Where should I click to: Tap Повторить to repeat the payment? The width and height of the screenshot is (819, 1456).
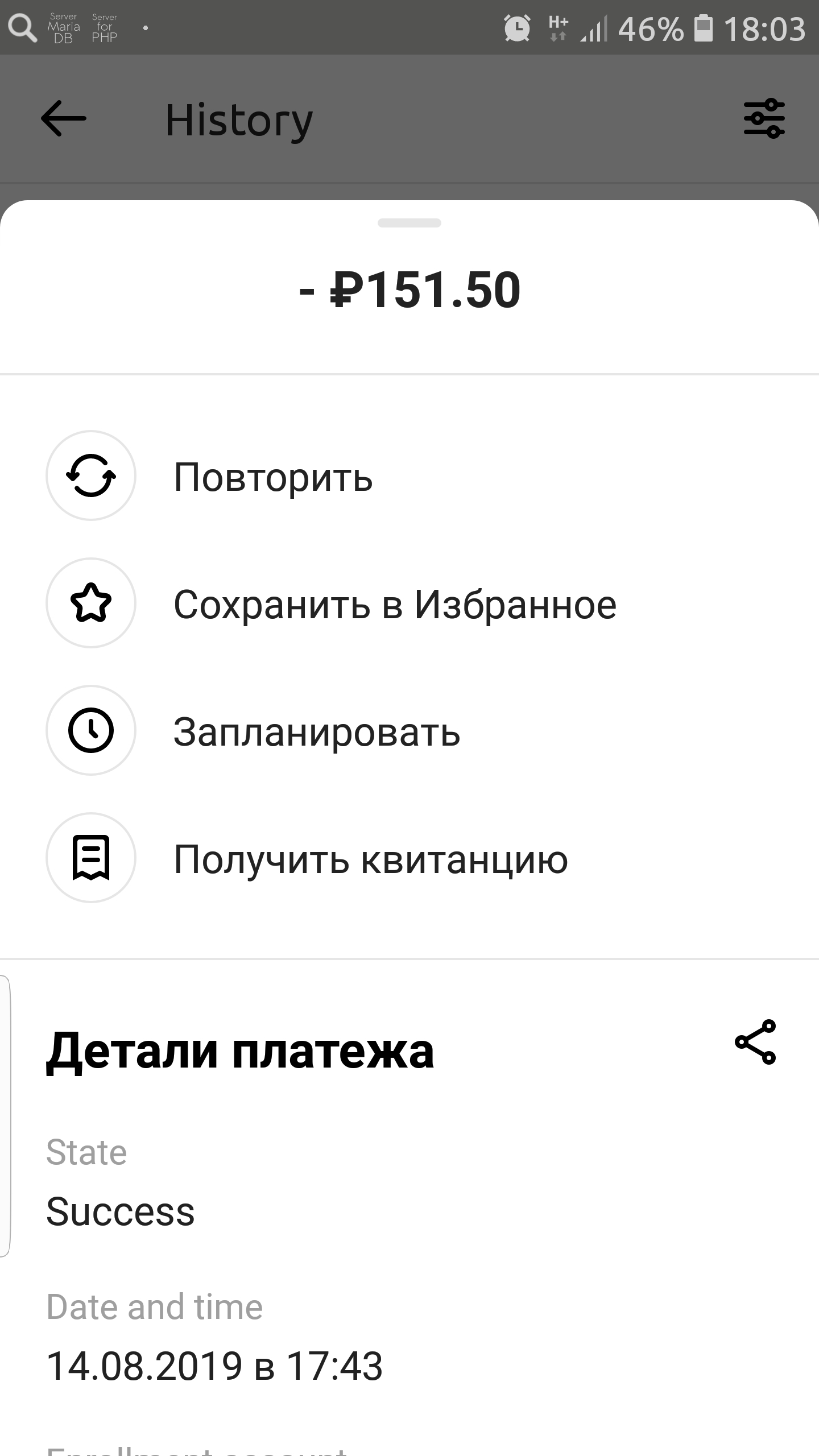point(273,476)
